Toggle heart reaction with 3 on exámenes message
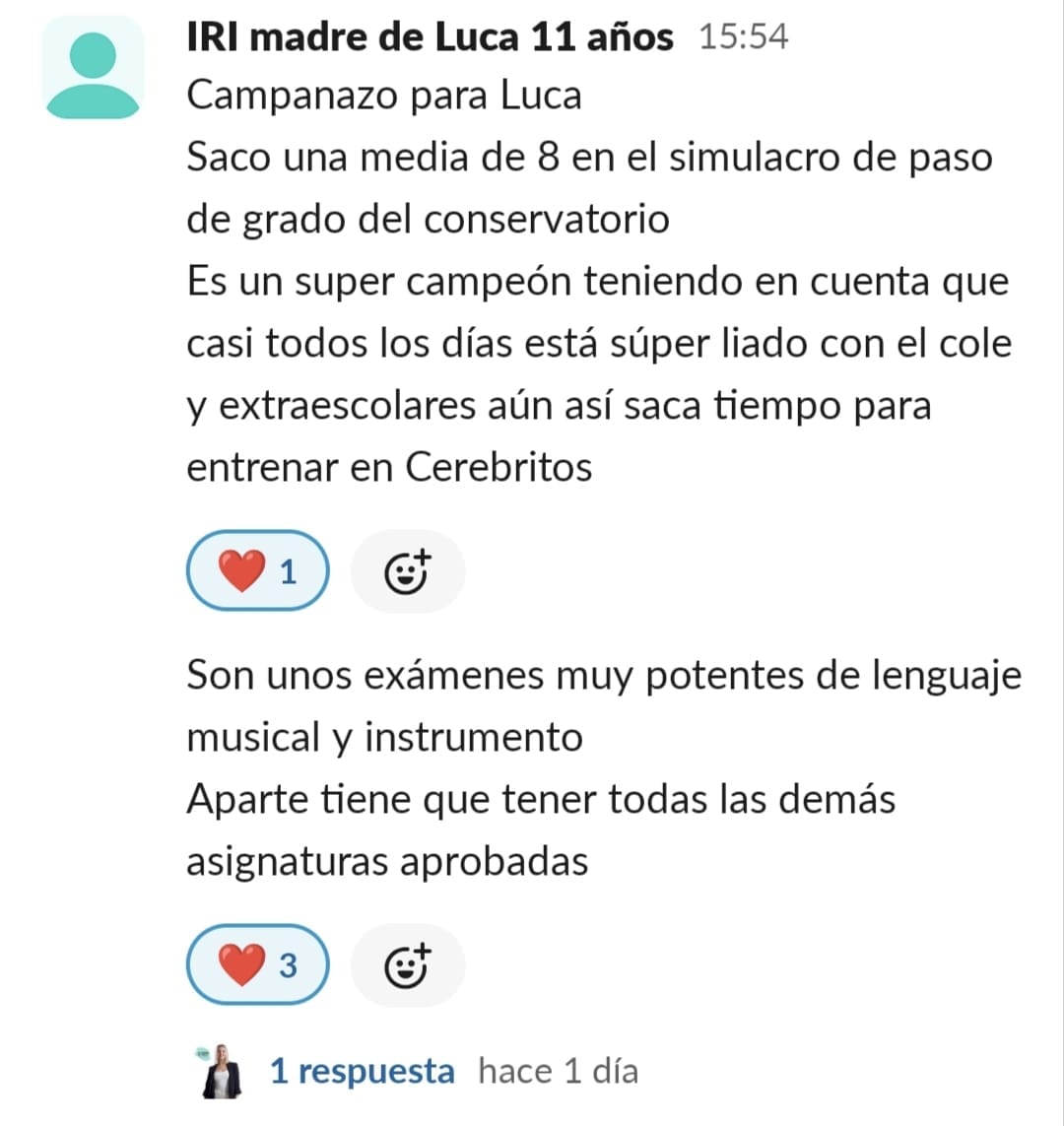The height and width of the screenshot is (1126, 1064). click(x=257, y=965)
